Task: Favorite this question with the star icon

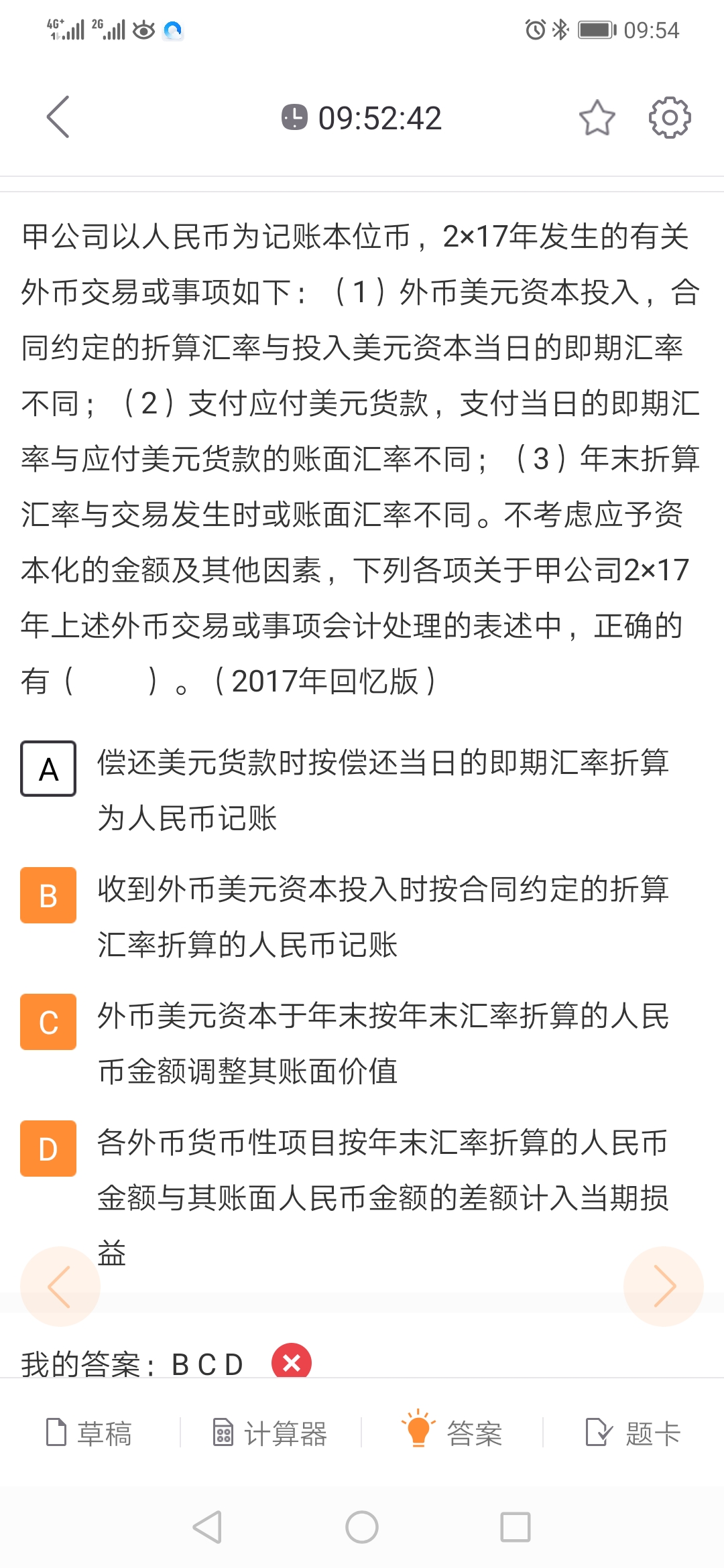Action: click(x=597, y=118)
